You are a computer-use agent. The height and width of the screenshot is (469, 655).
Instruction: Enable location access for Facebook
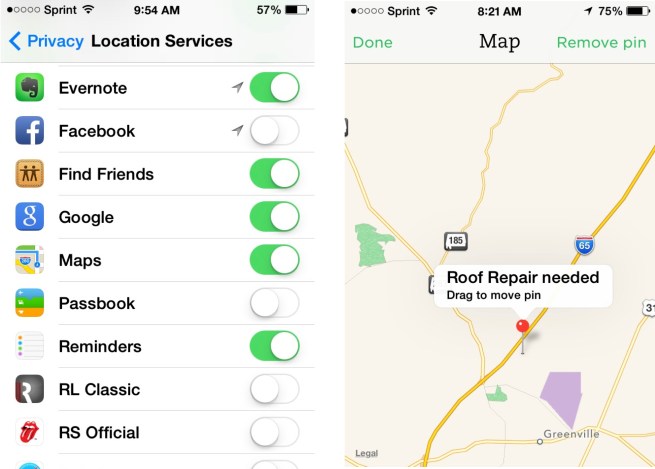(x=274, y=131)
